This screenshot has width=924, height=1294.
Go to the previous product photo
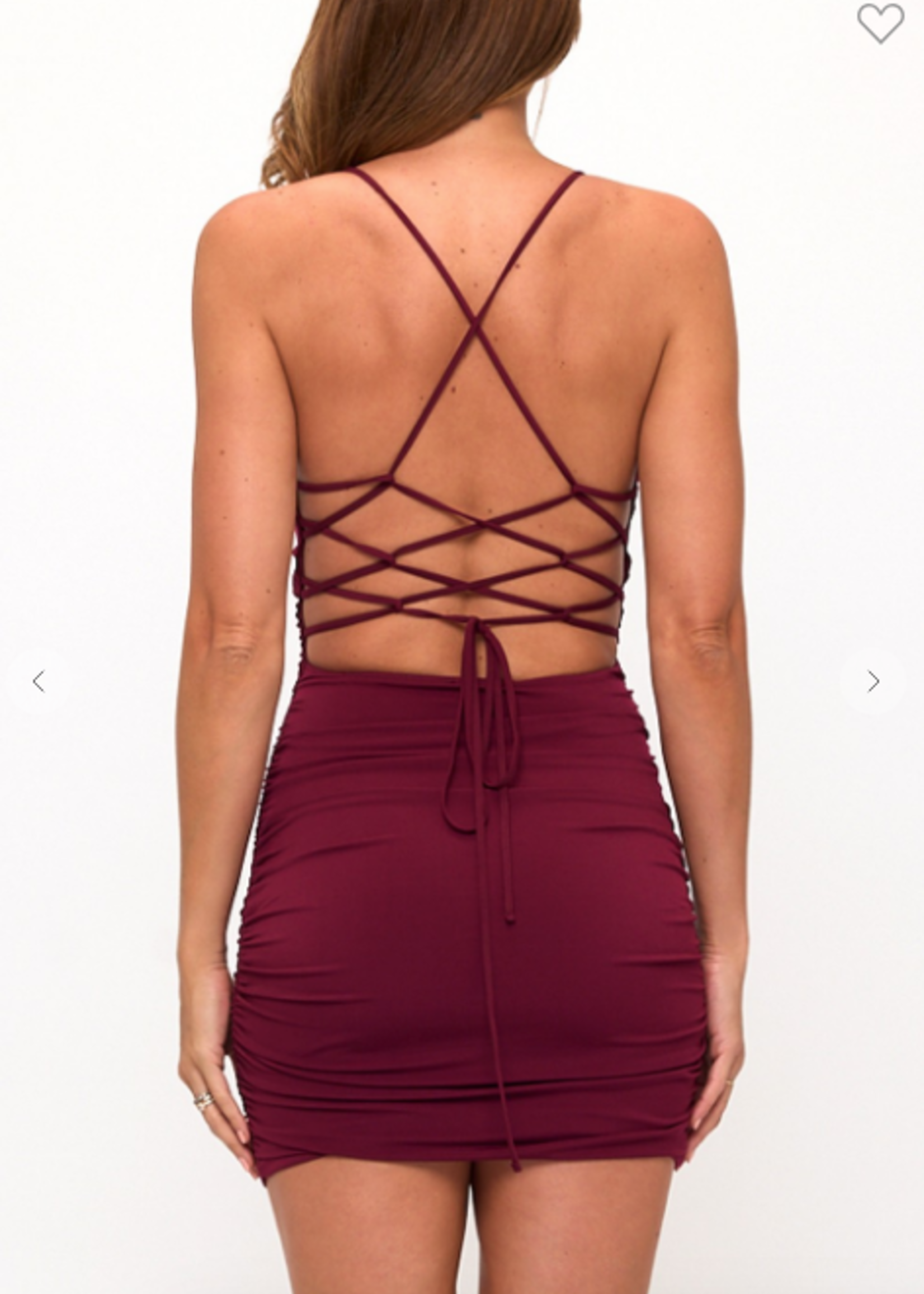[39, 681]
